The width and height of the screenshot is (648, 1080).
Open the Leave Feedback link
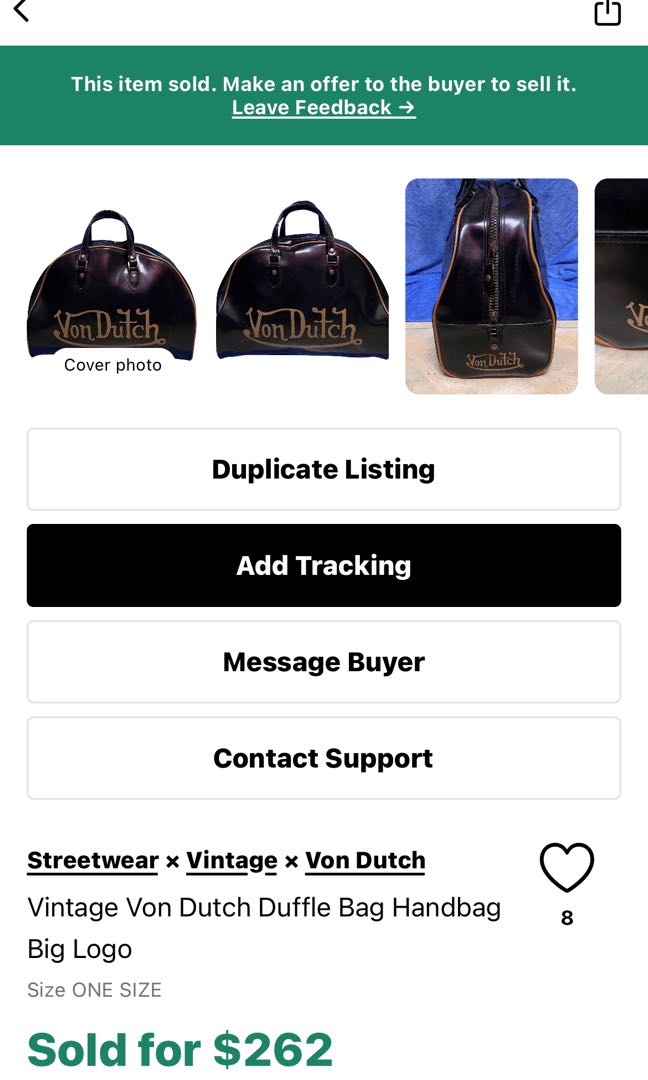click(323, 108)
